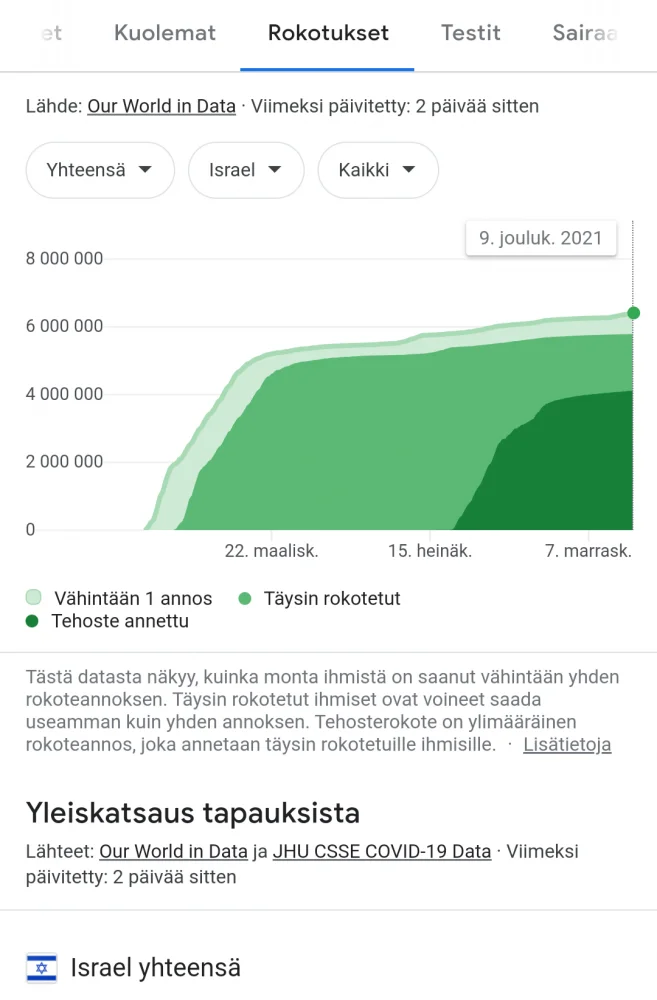657x1000 pixels.
Task: Switch to the Testit tab
Action: pos(470,33)
